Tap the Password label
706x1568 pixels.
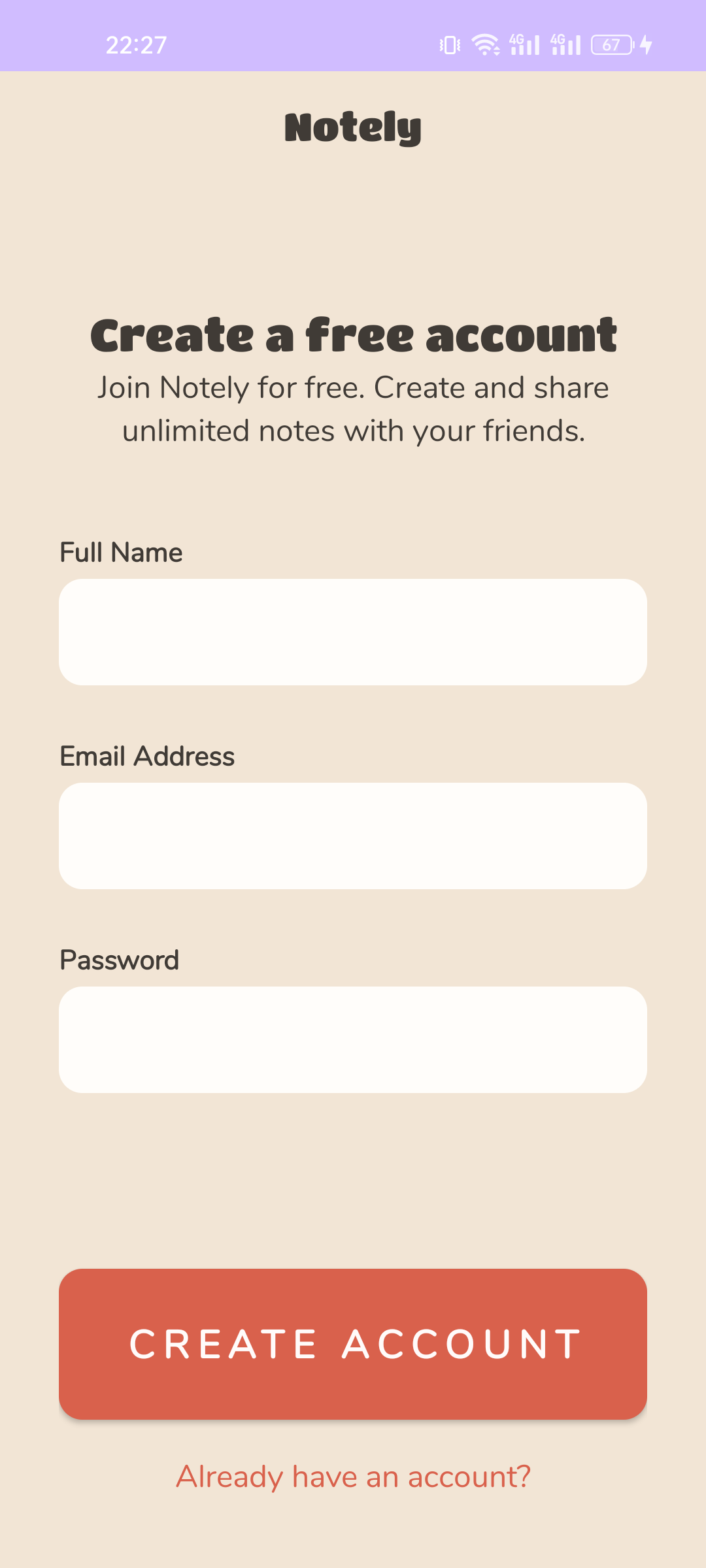pos(119,960)
